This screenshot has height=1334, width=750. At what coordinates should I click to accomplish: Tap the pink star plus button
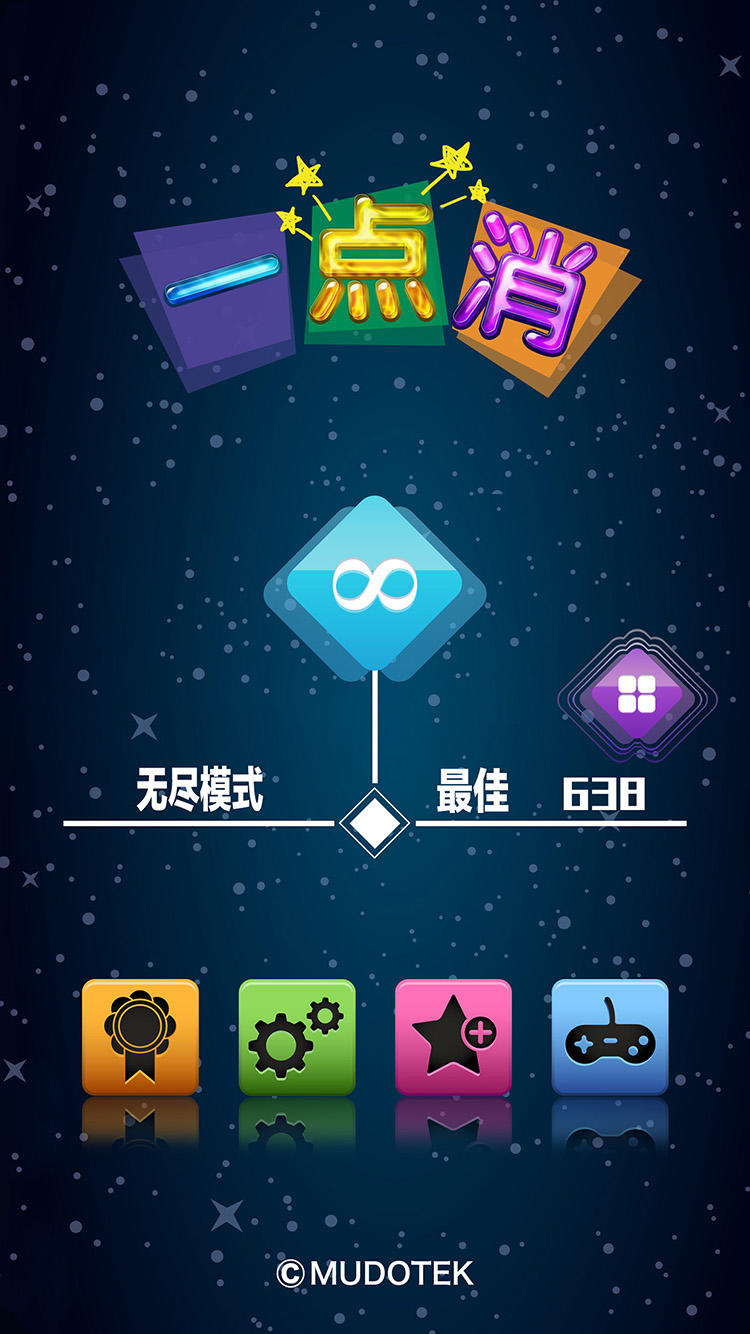tap(453, 1037)
